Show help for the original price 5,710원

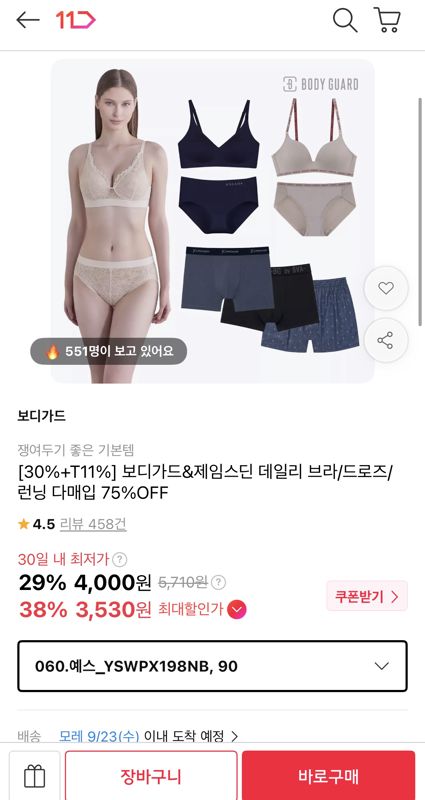pos(219,582)
